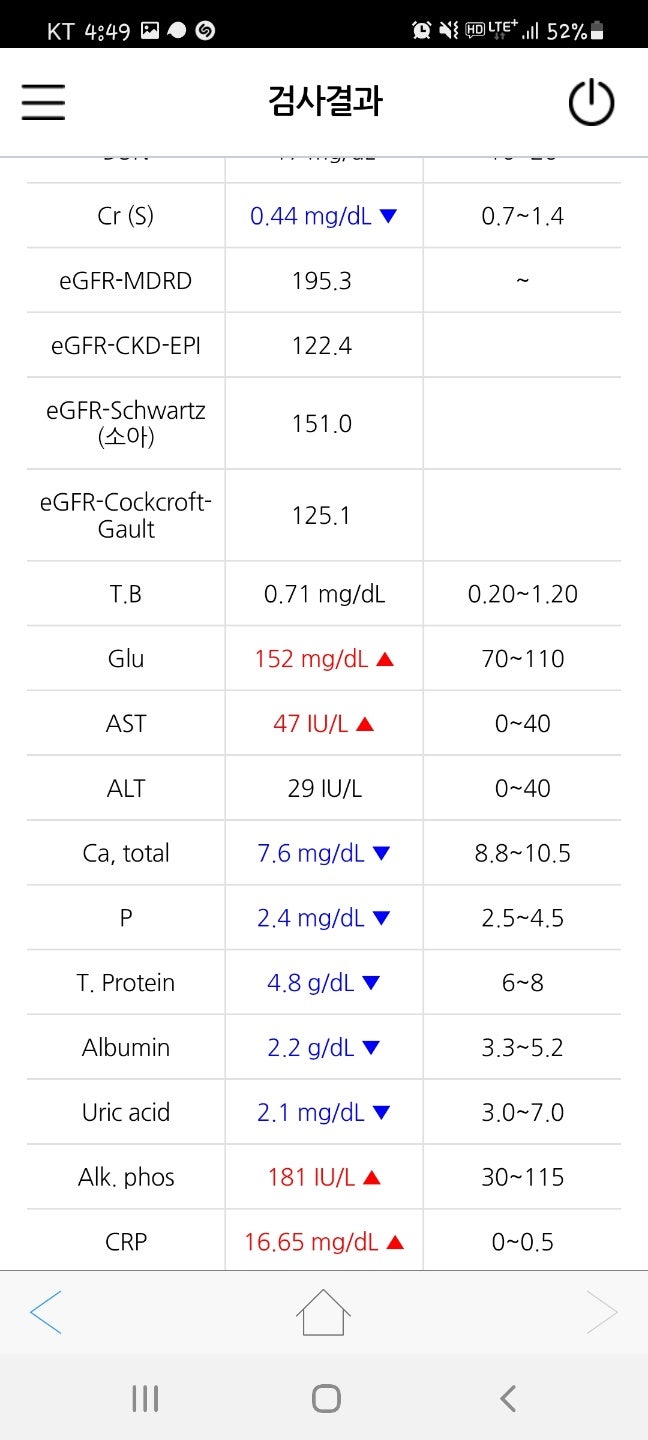Image resolution: width=648 pixels, height=1440 pixels.
Task: Open the system recent apps view
Action: coord(145,1398)
